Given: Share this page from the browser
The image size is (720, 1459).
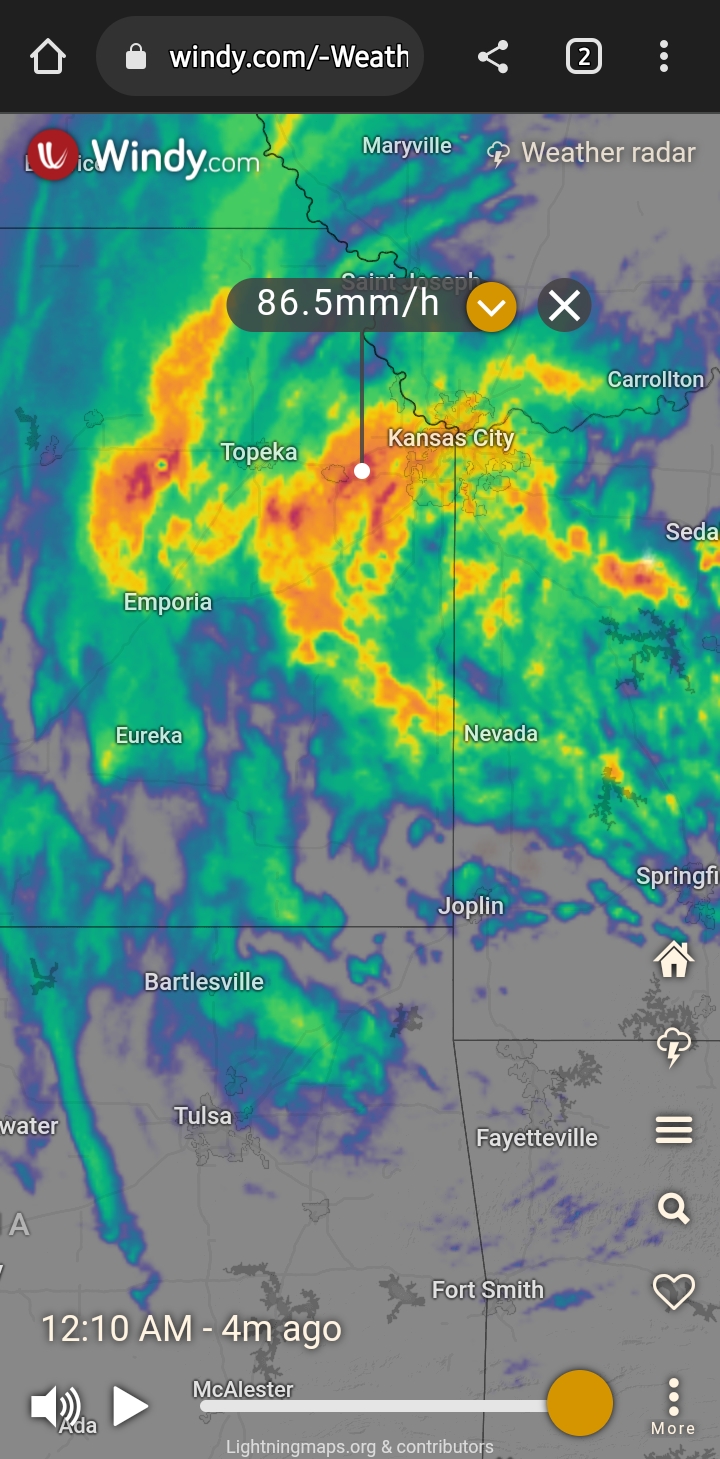Looking at the screenshot, I should [x=493, y=57].
